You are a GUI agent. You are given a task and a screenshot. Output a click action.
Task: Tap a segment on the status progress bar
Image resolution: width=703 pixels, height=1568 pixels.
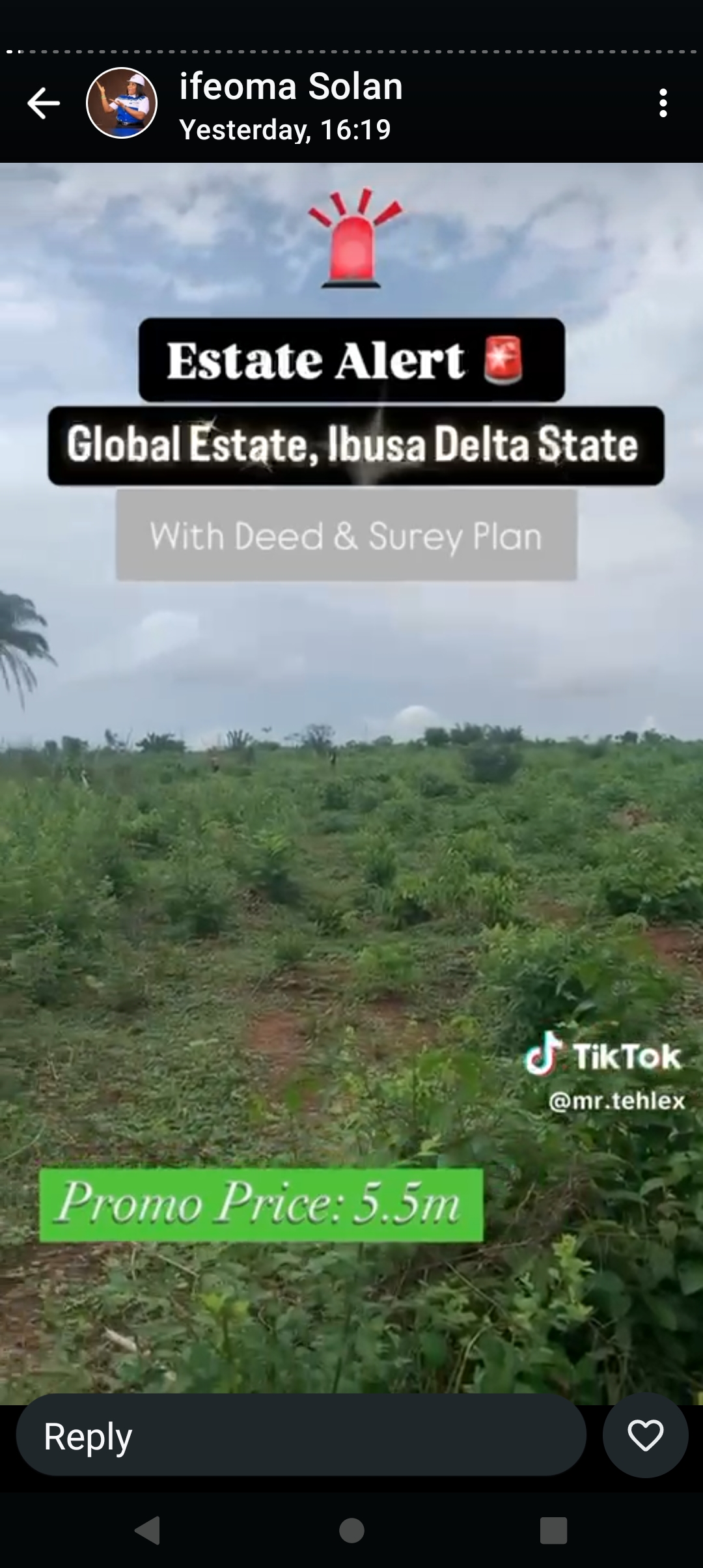(x=351, y=49)
